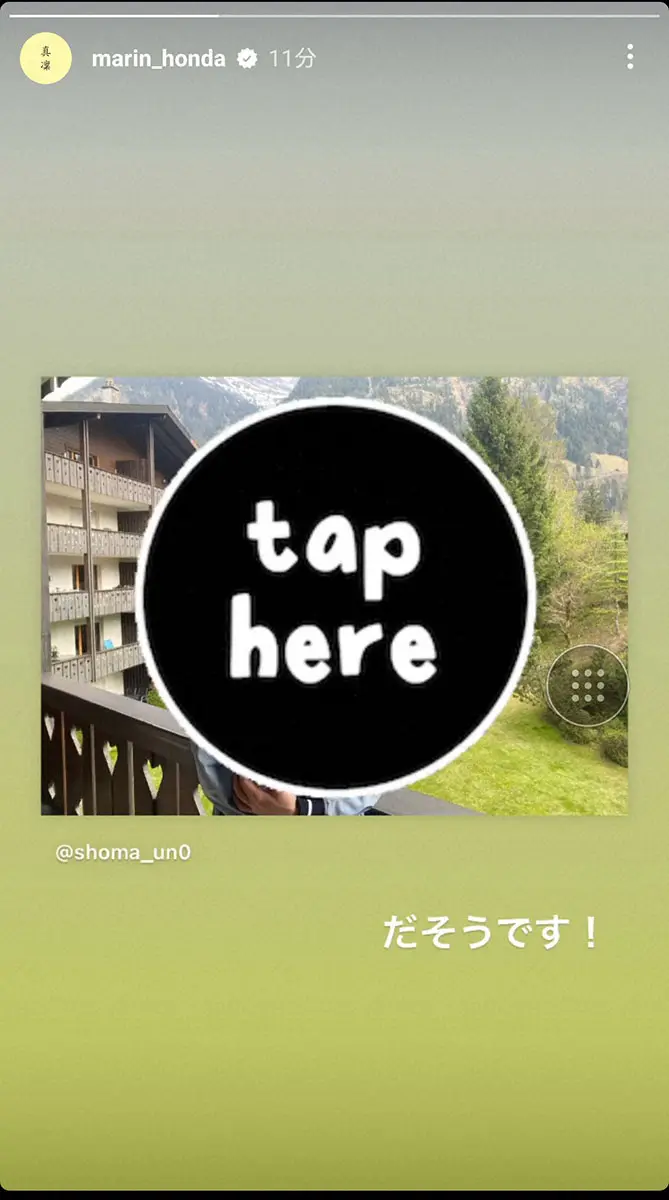Open the shared post with the tap here sticker

tap(335, 596)
